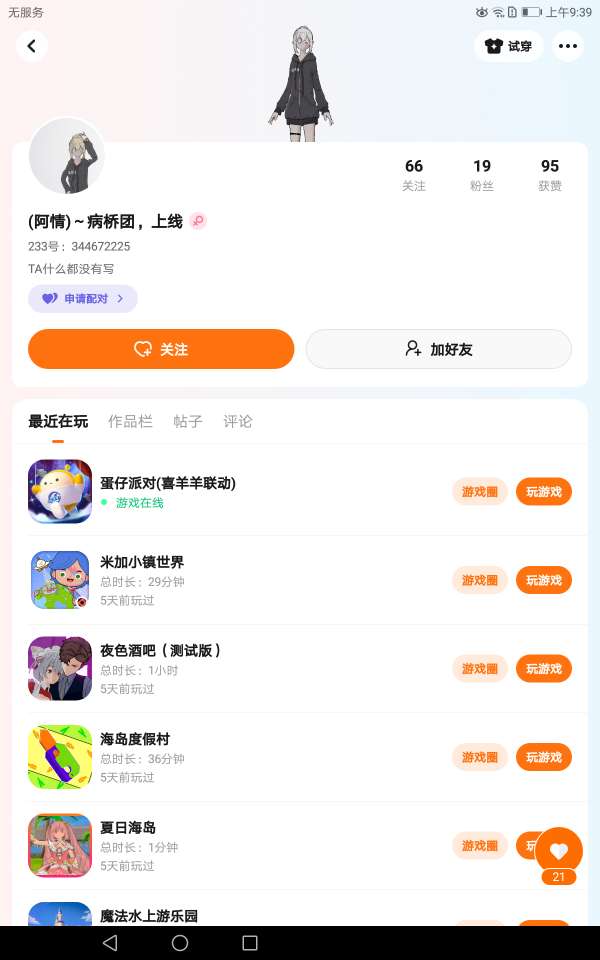Tap the floating heart like button
The height and width of the screenshot is (960, 600).
[559, 851]
